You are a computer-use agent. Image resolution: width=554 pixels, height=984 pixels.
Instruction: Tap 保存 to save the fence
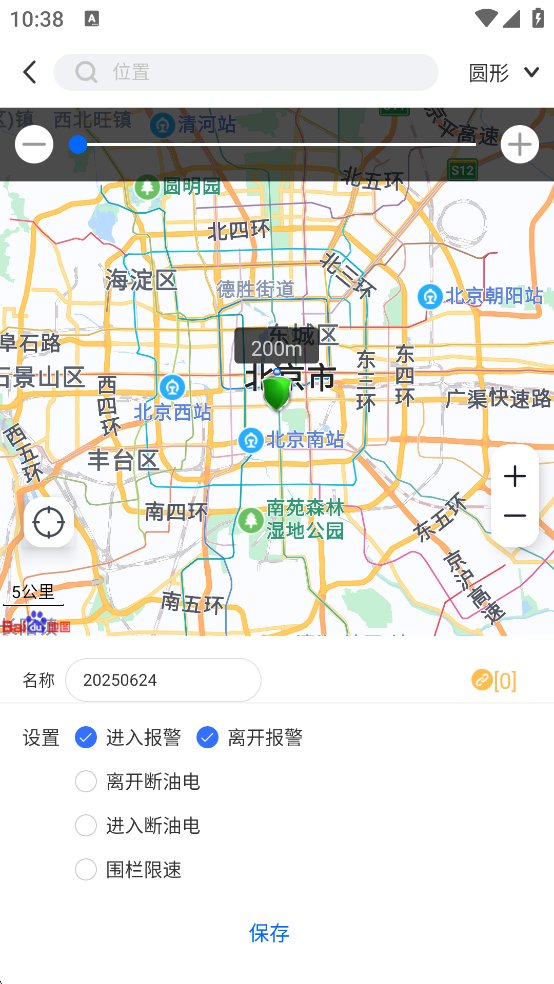coord(269,933)
